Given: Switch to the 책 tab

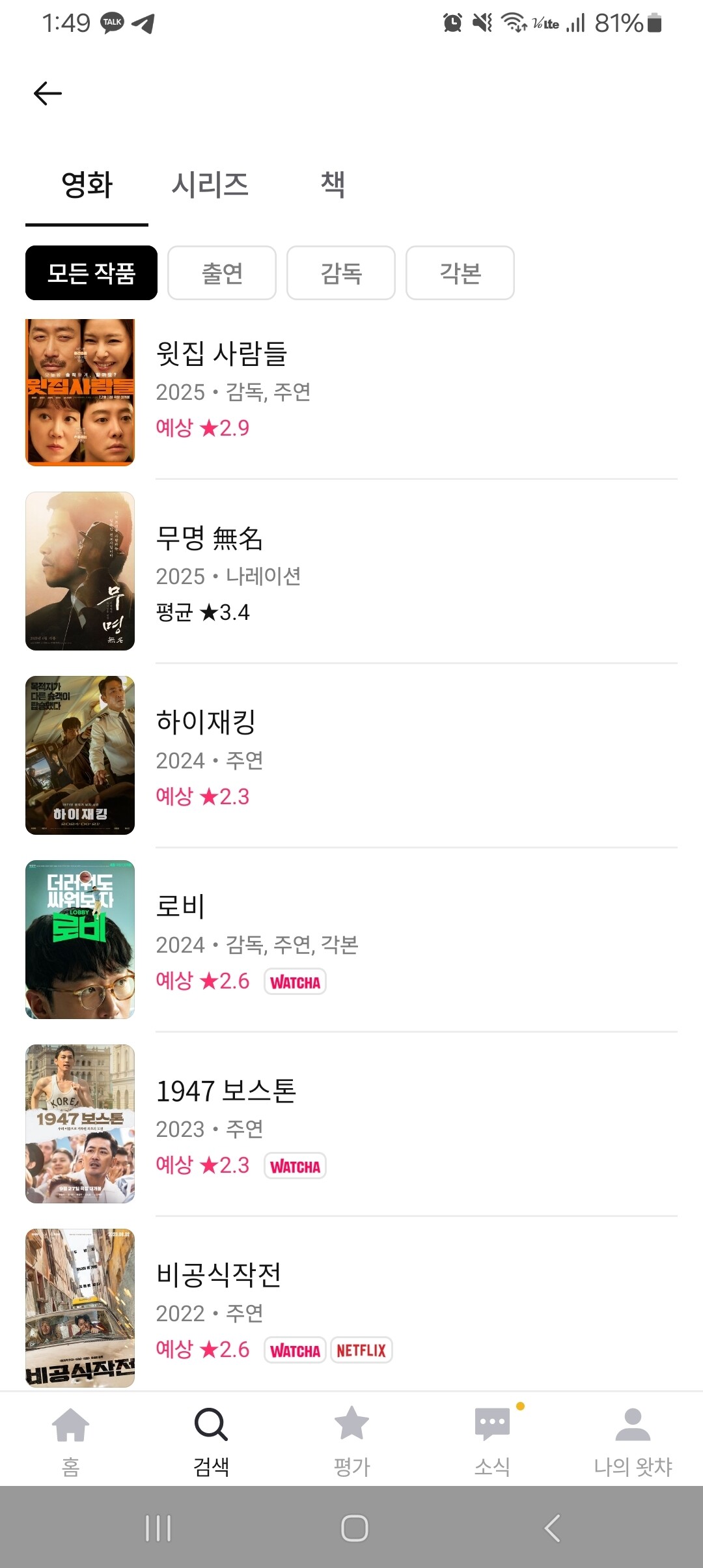Looking at the screenshot, I should coord(333,185).
